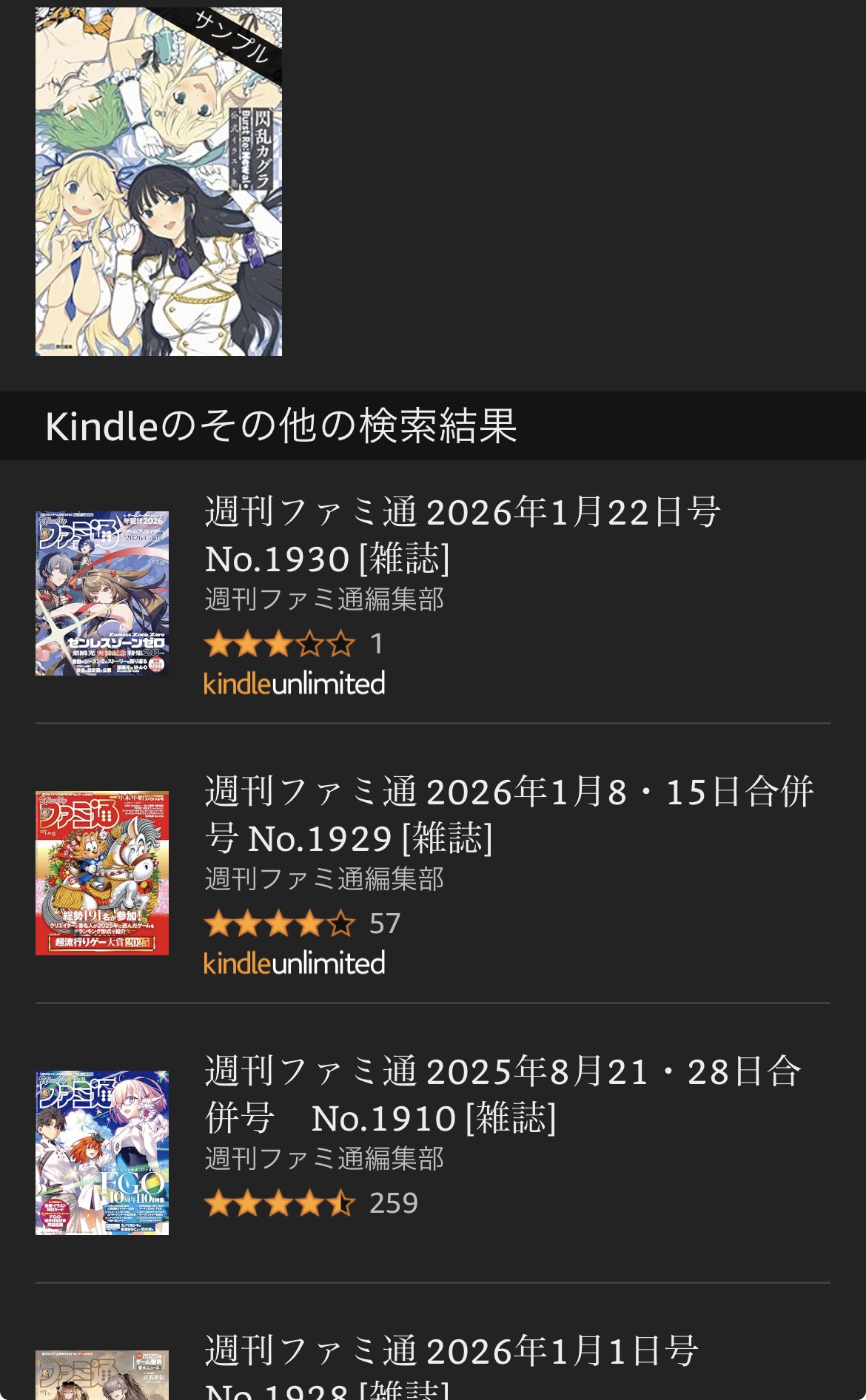Select 週刊ファミ通 2026年1月8・15日合併号 No.1929
This screenshot has height=1400, width=866.
point(508,814)
